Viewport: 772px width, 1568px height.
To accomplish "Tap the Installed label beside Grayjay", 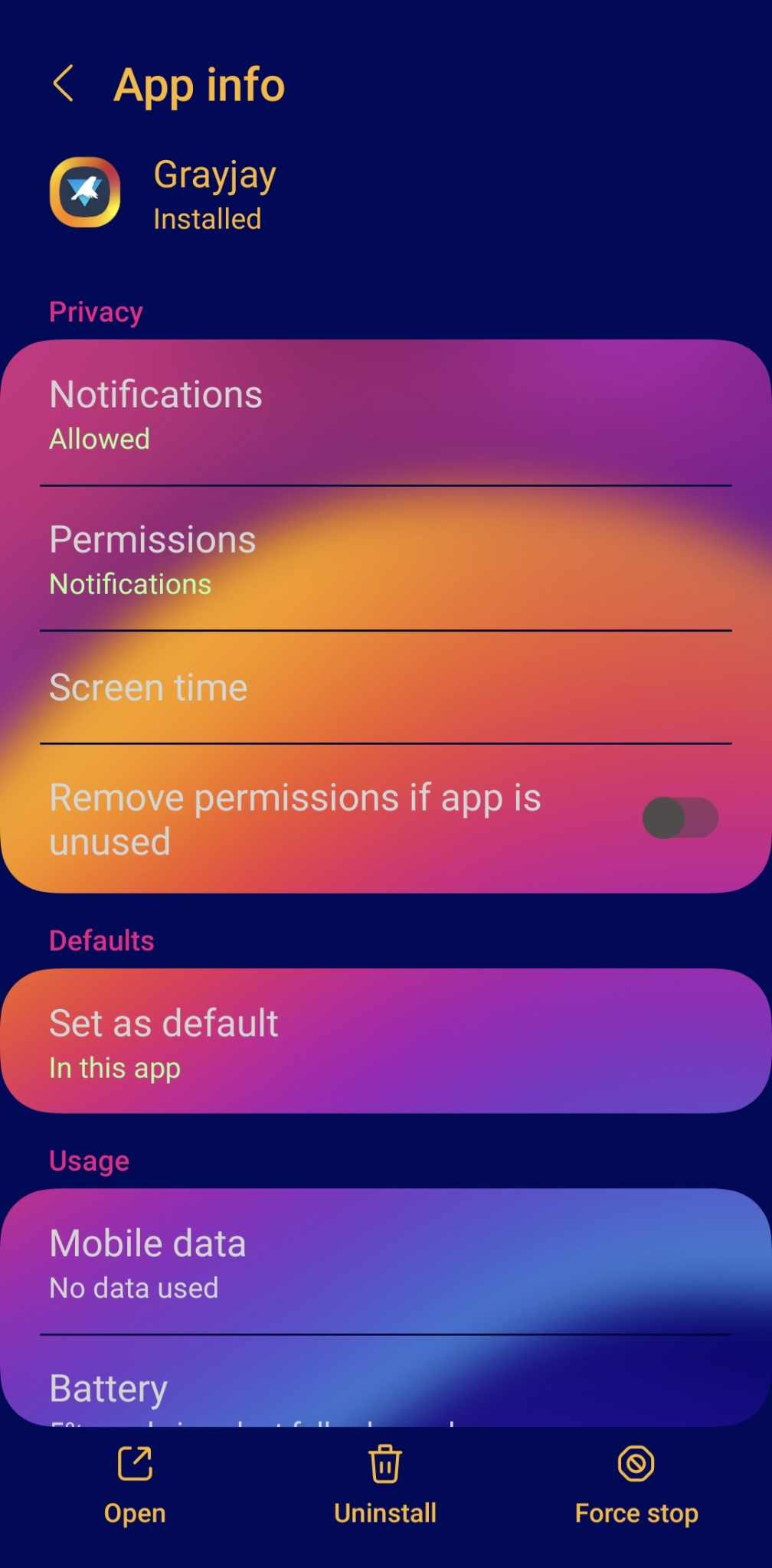I will 207,220.
